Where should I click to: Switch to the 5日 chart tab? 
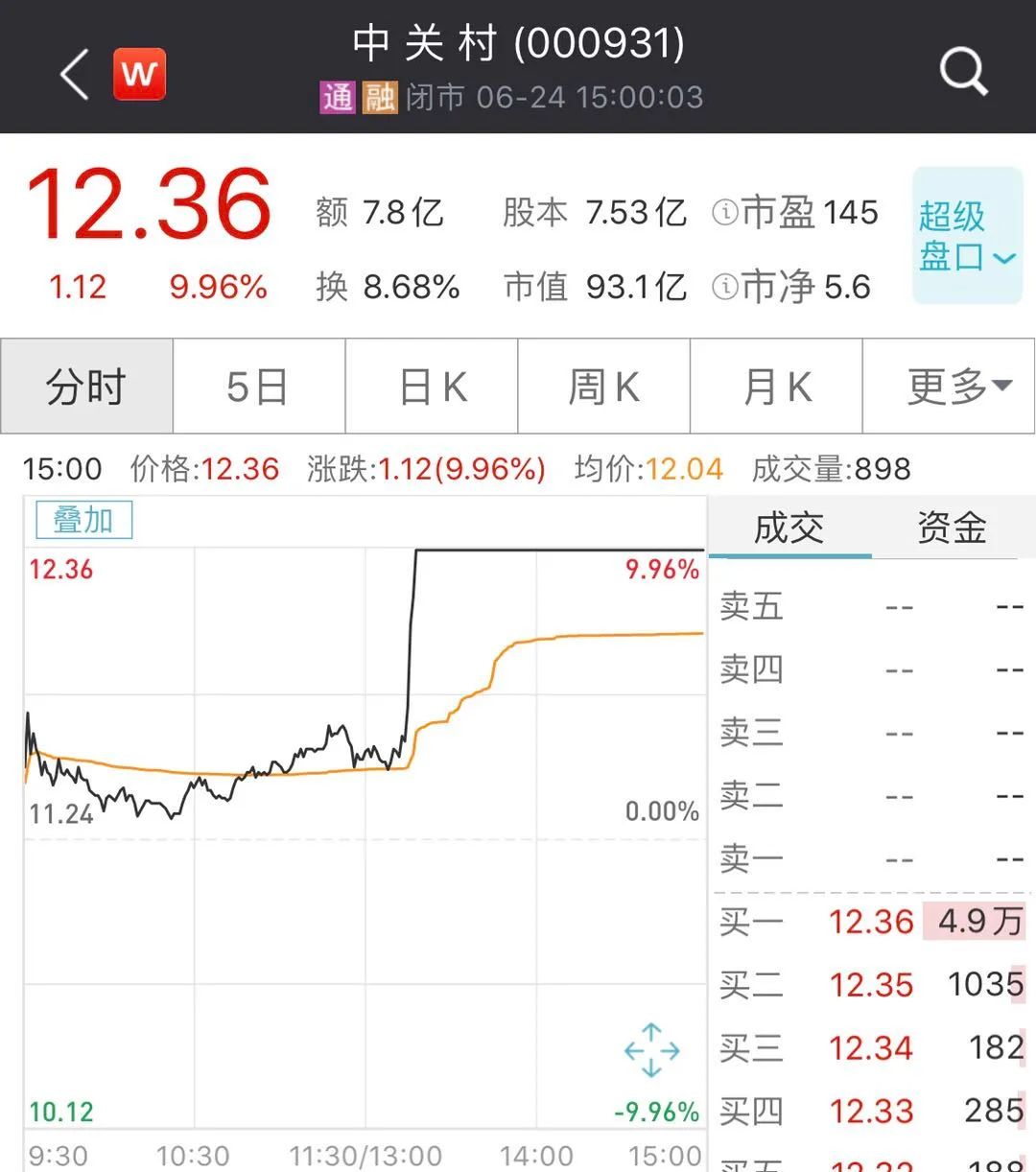(258, 387)
